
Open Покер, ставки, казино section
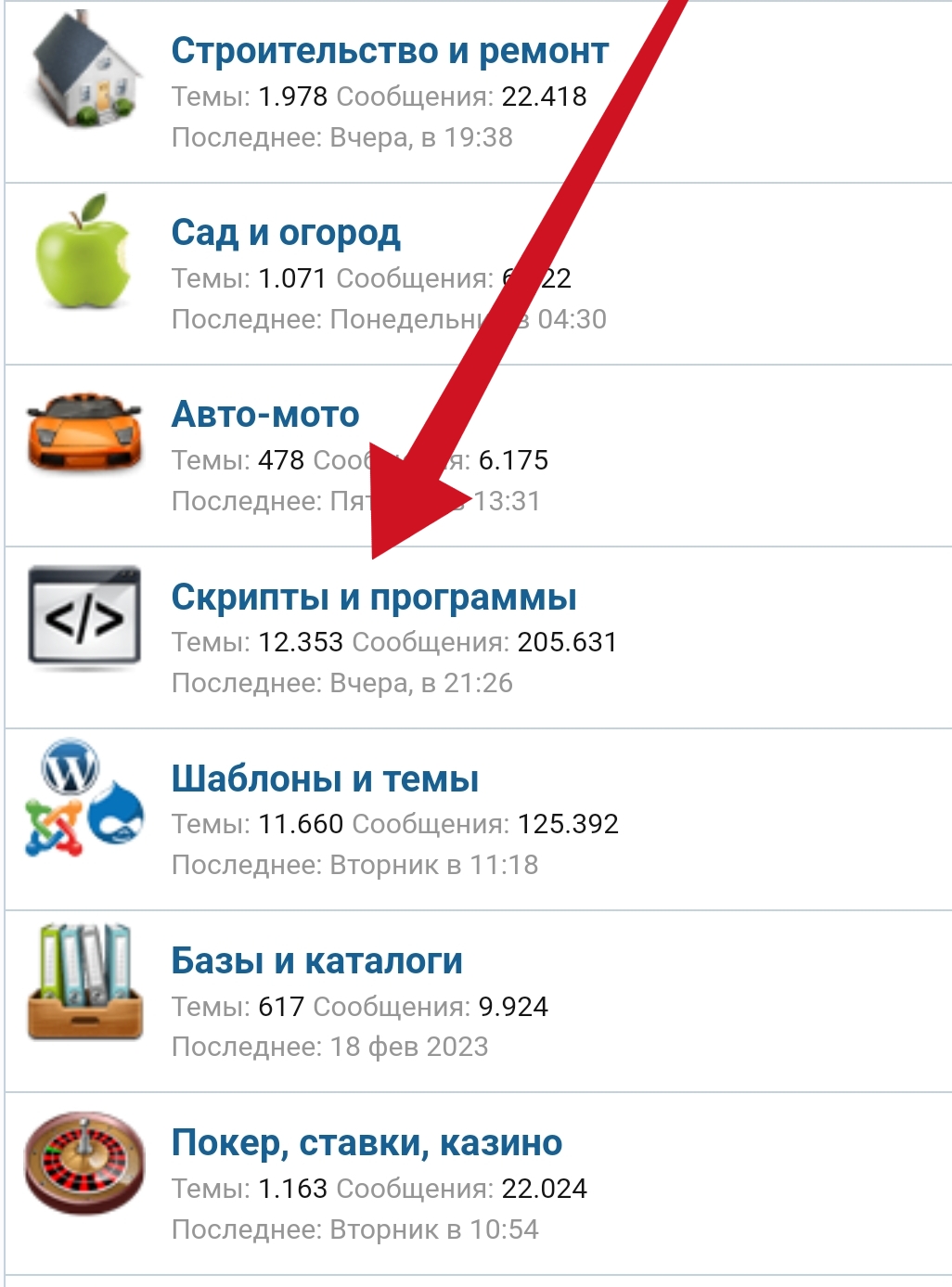tap(367, 1143)
